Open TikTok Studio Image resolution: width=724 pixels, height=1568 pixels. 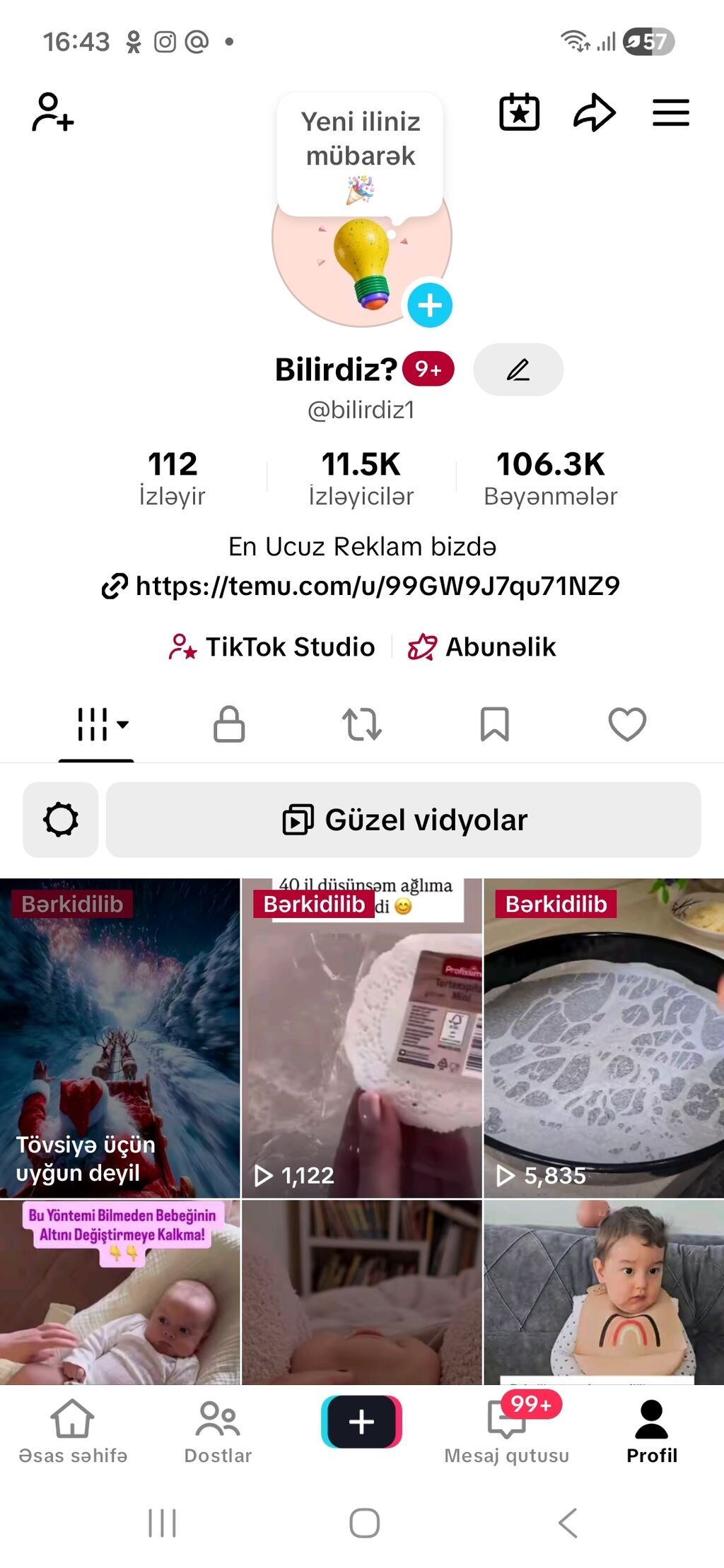point(272,647)
